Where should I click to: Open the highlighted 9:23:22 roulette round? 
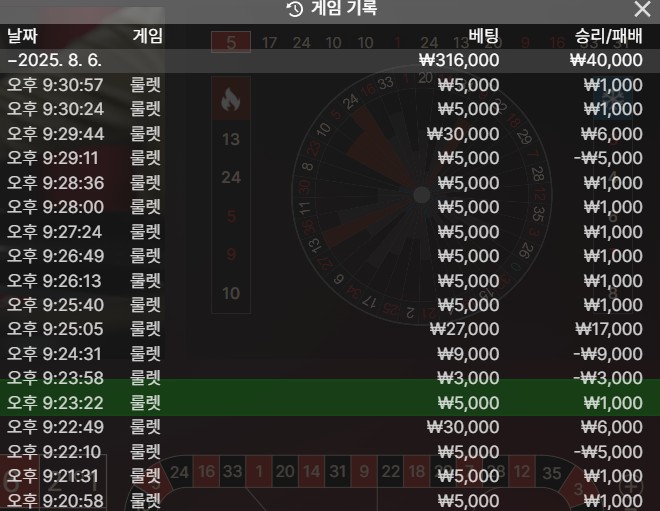coord(328,402)
